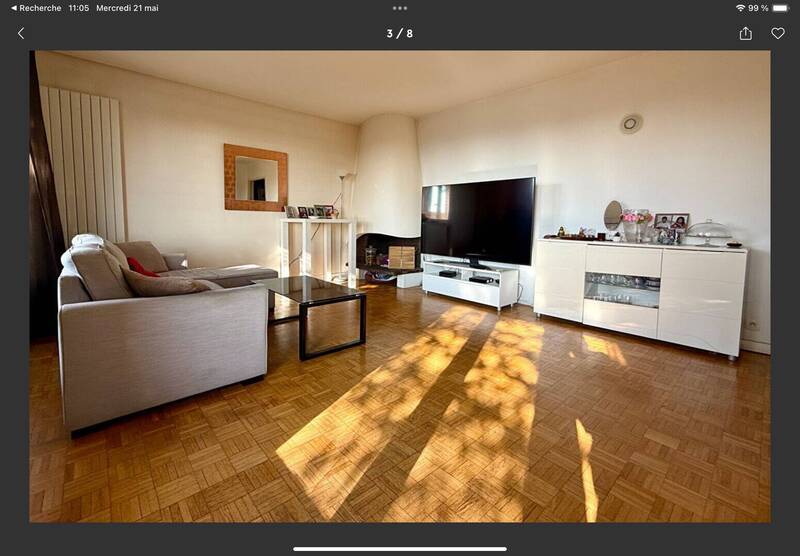Share this listing photo
This screenshot has height=556, width=800.
point(745,33)
